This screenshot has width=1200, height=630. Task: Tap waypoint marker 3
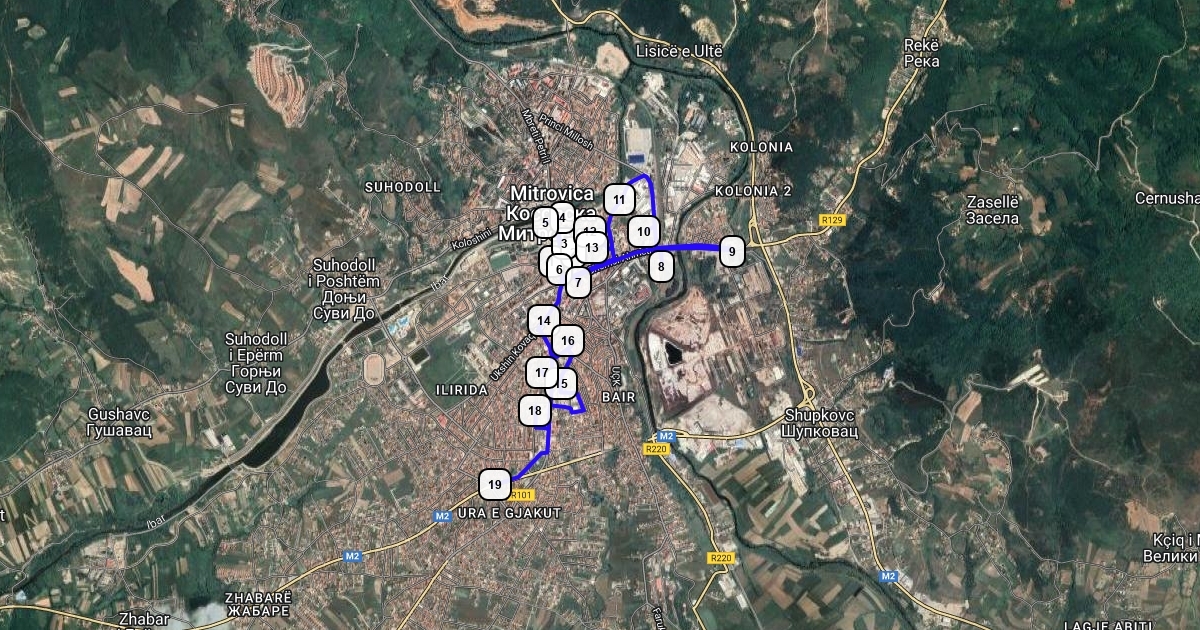tap(564, 243)
